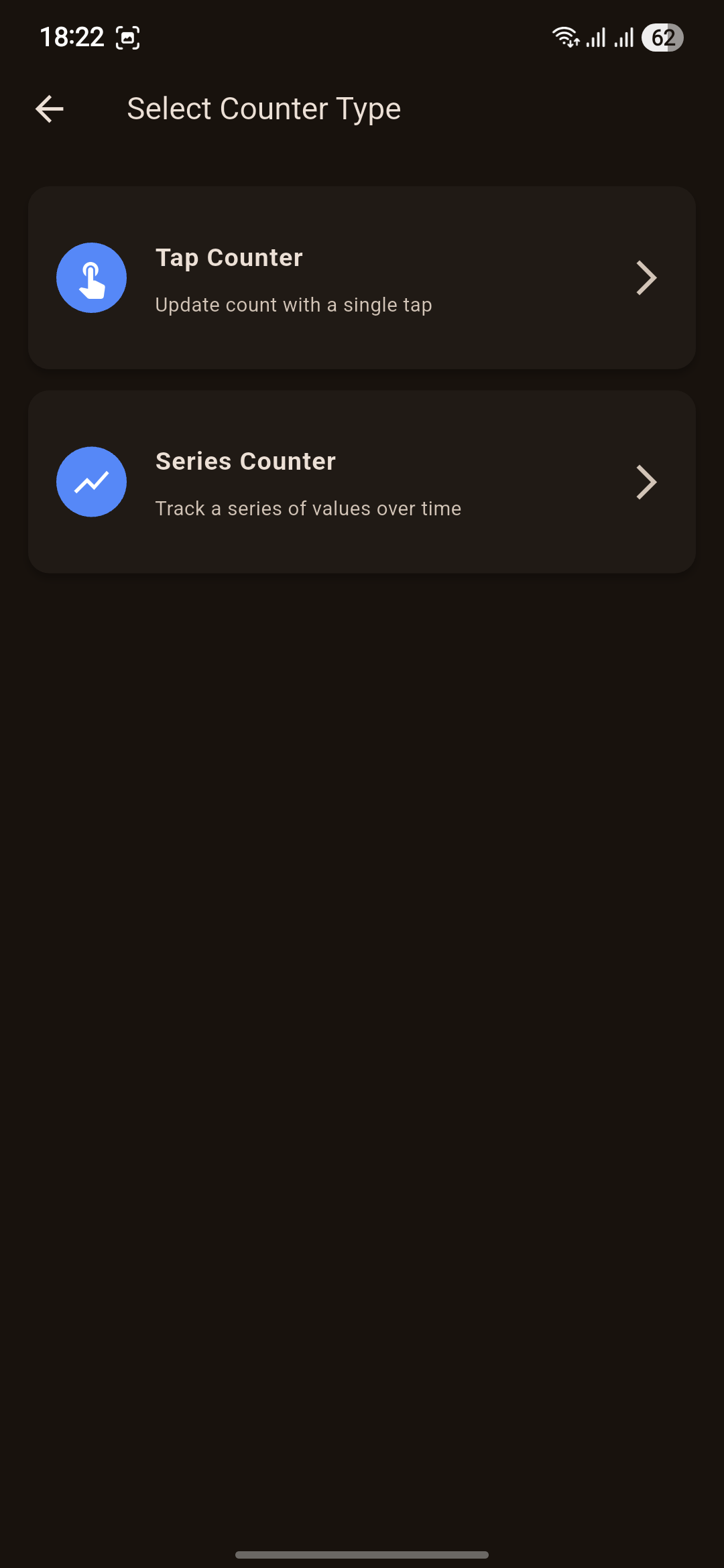Viewport: 724px width, 1568px height.
Task: Choose the Series Counter card
Action: coord(362,482)
